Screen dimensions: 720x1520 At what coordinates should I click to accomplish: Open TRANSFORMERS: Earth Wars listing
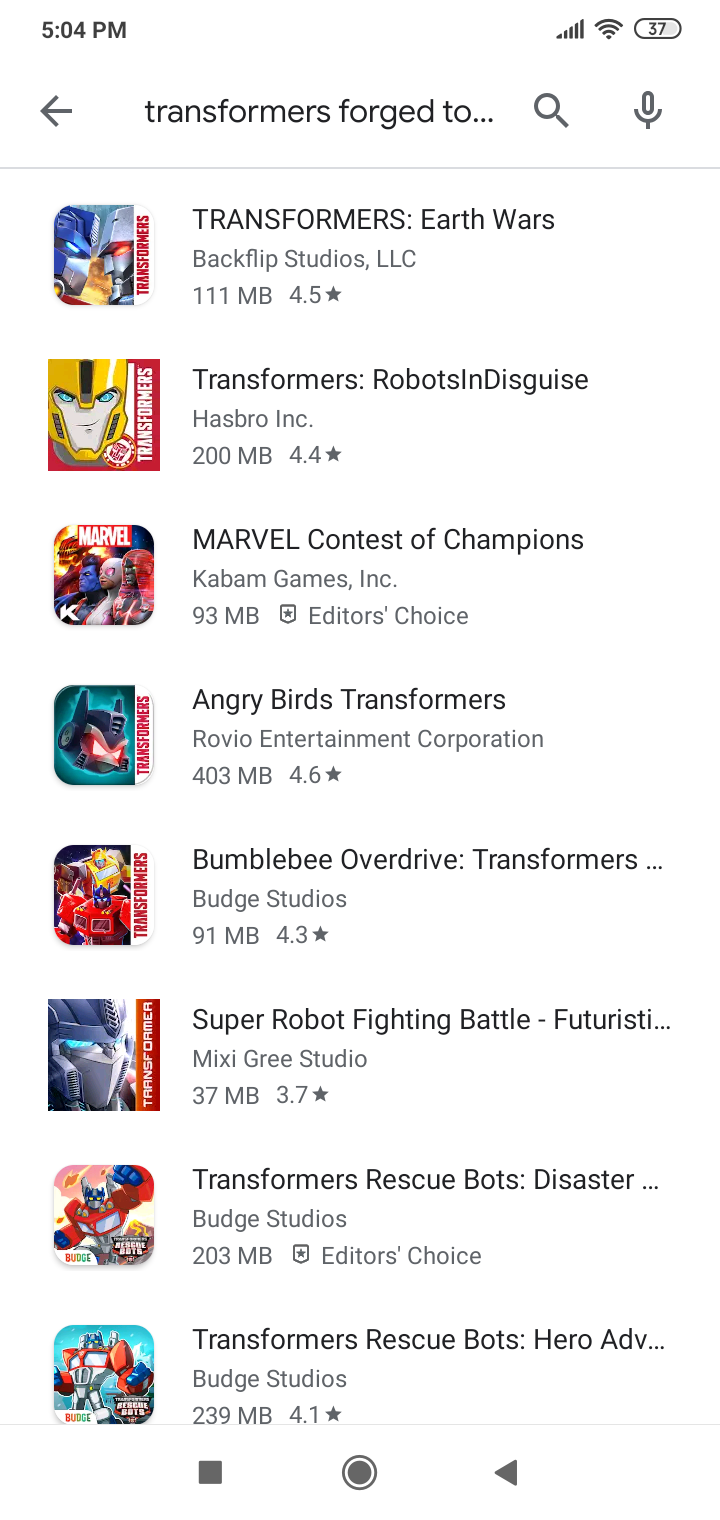[360, 256]
